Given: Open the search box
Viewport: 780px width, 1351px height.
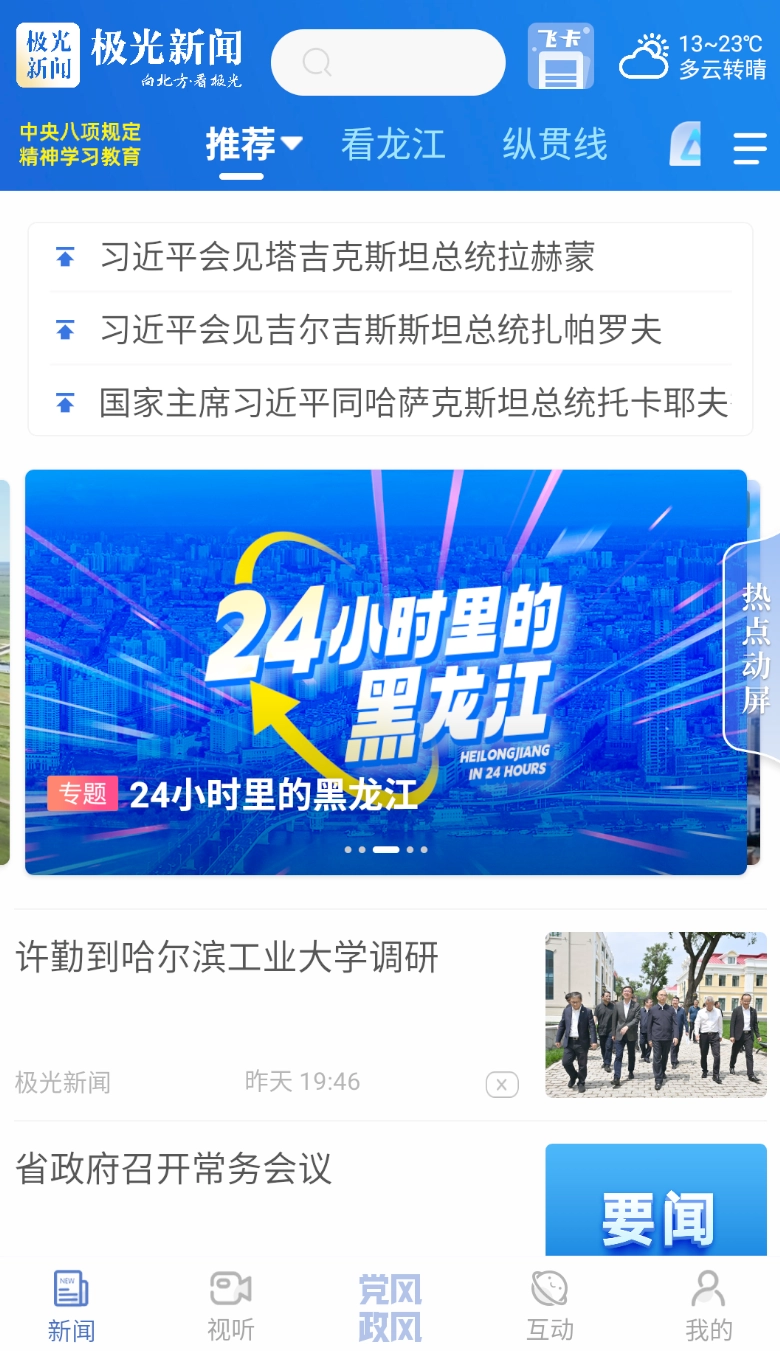Looking at the screenshot, I should coord(388,62).
